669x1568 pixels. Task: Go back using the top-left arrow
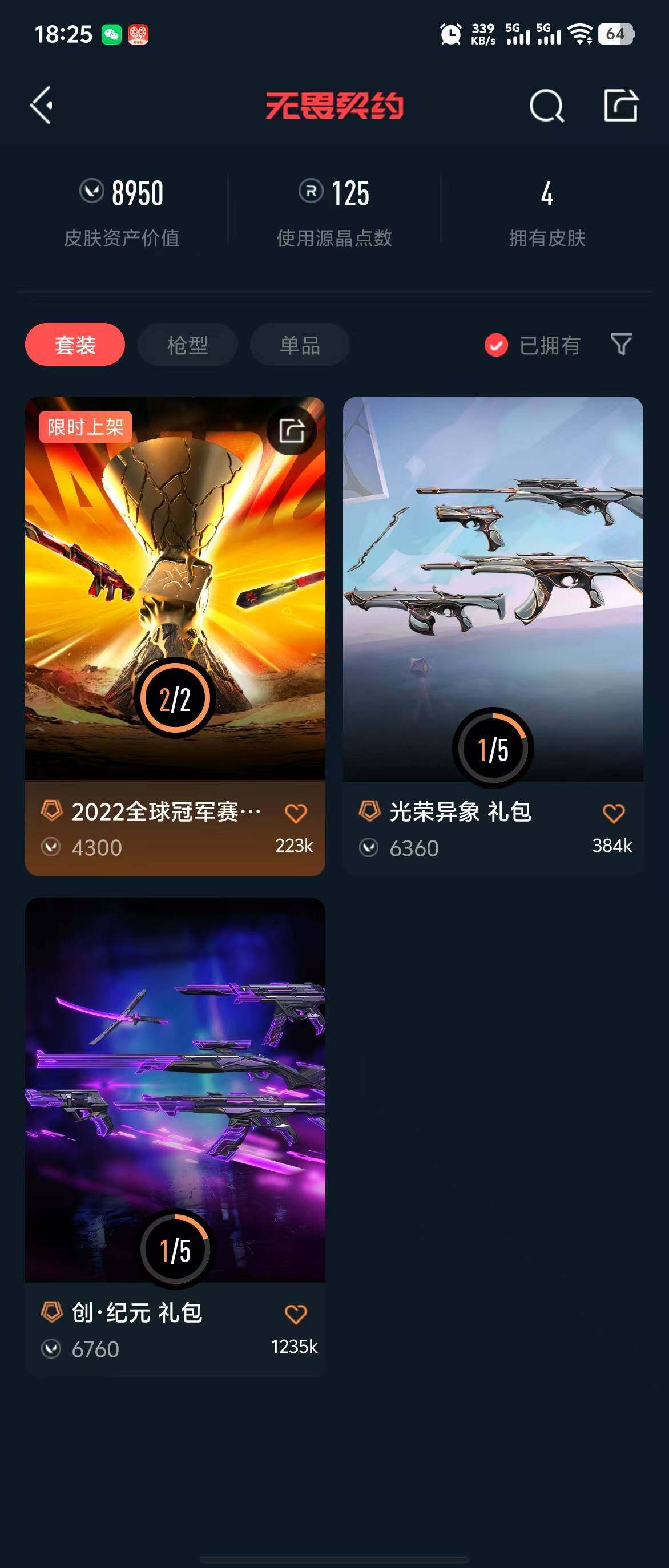point(42,106)
